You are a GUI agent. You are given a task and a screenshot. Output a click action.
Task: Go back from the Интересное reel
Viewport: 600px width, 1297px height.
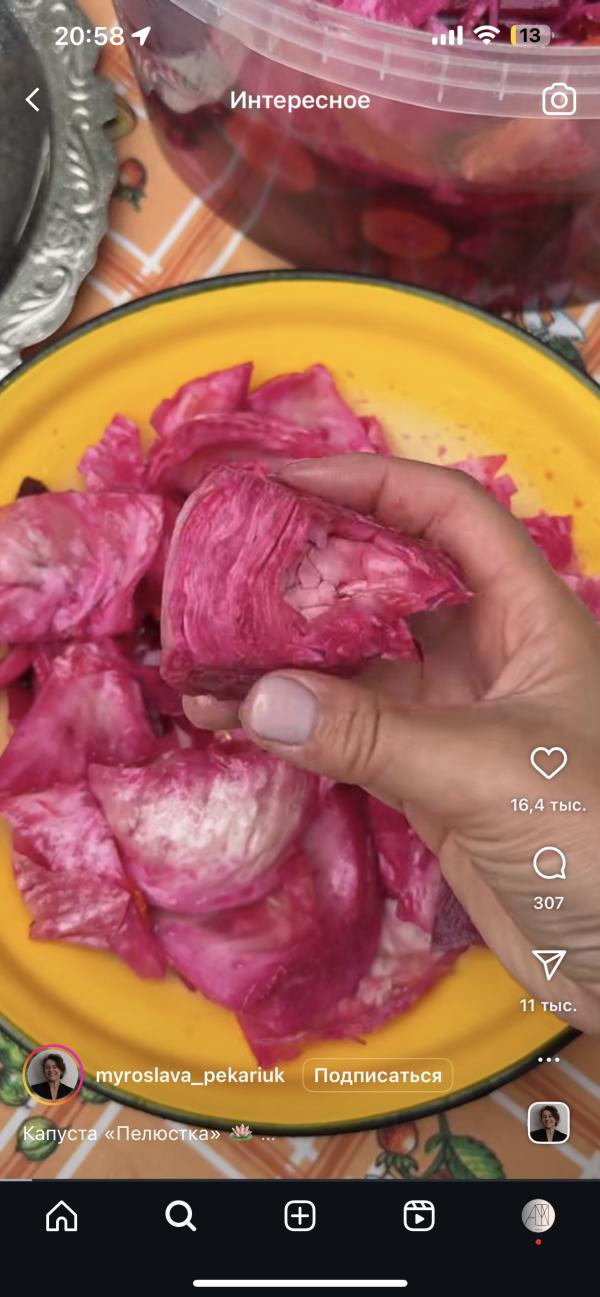tap(33, 99)
